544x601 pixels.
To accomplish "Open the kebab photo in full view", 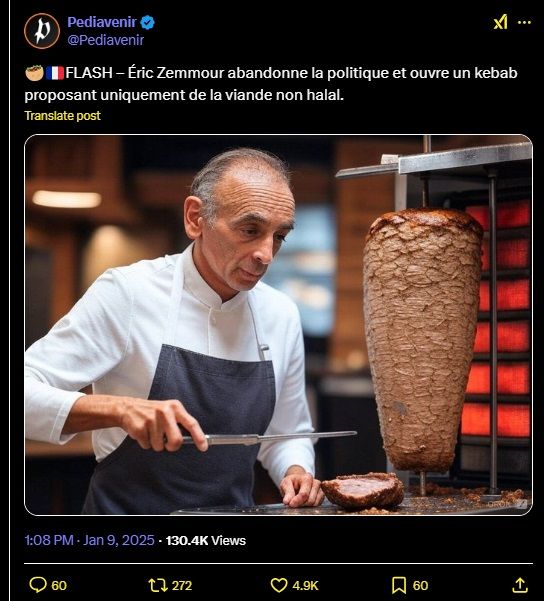I will click(x=278, y=325).
